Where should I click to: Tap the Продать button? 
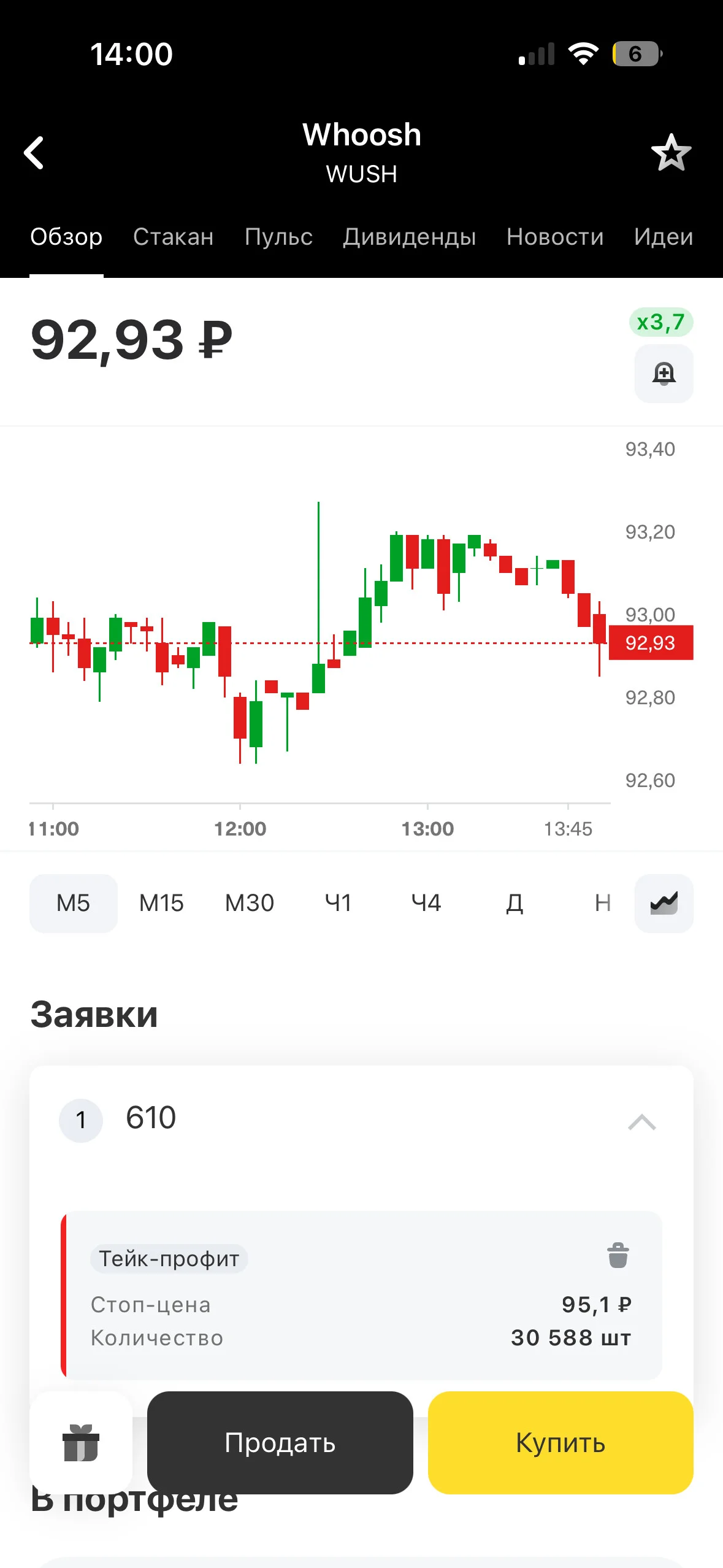(280, 1442)
